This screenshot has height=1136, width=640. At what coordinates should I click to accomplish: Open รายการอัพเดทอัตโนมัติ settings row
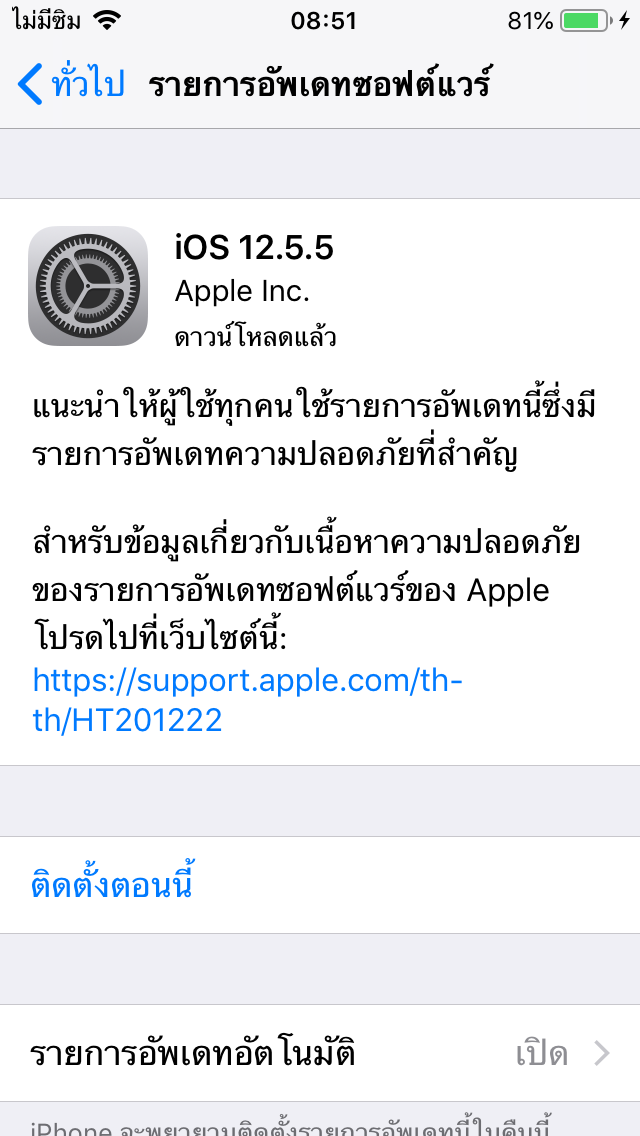[320, 1053]
